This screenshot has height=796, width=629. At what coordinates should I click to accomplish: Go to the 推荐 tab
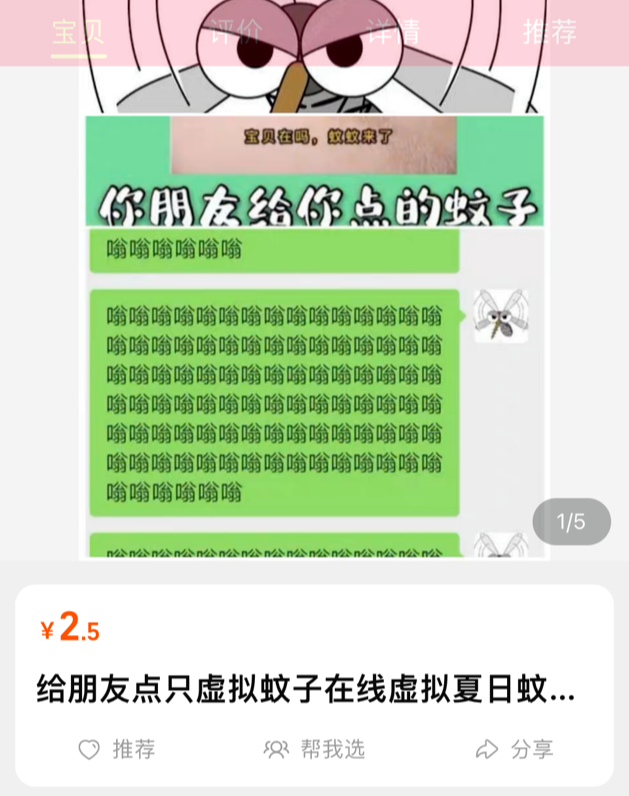coord(549,32)
